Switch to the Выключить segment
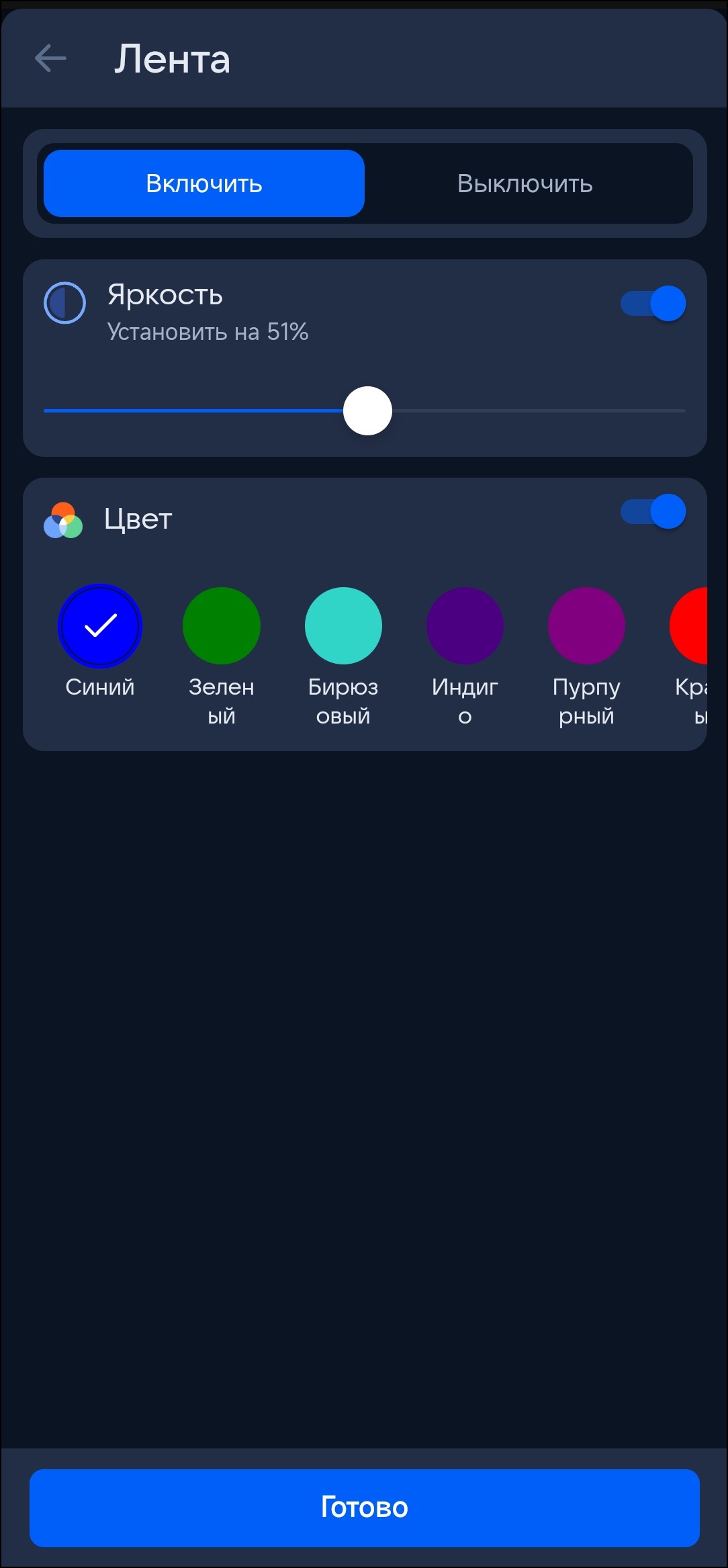 (x=525, y=183)
